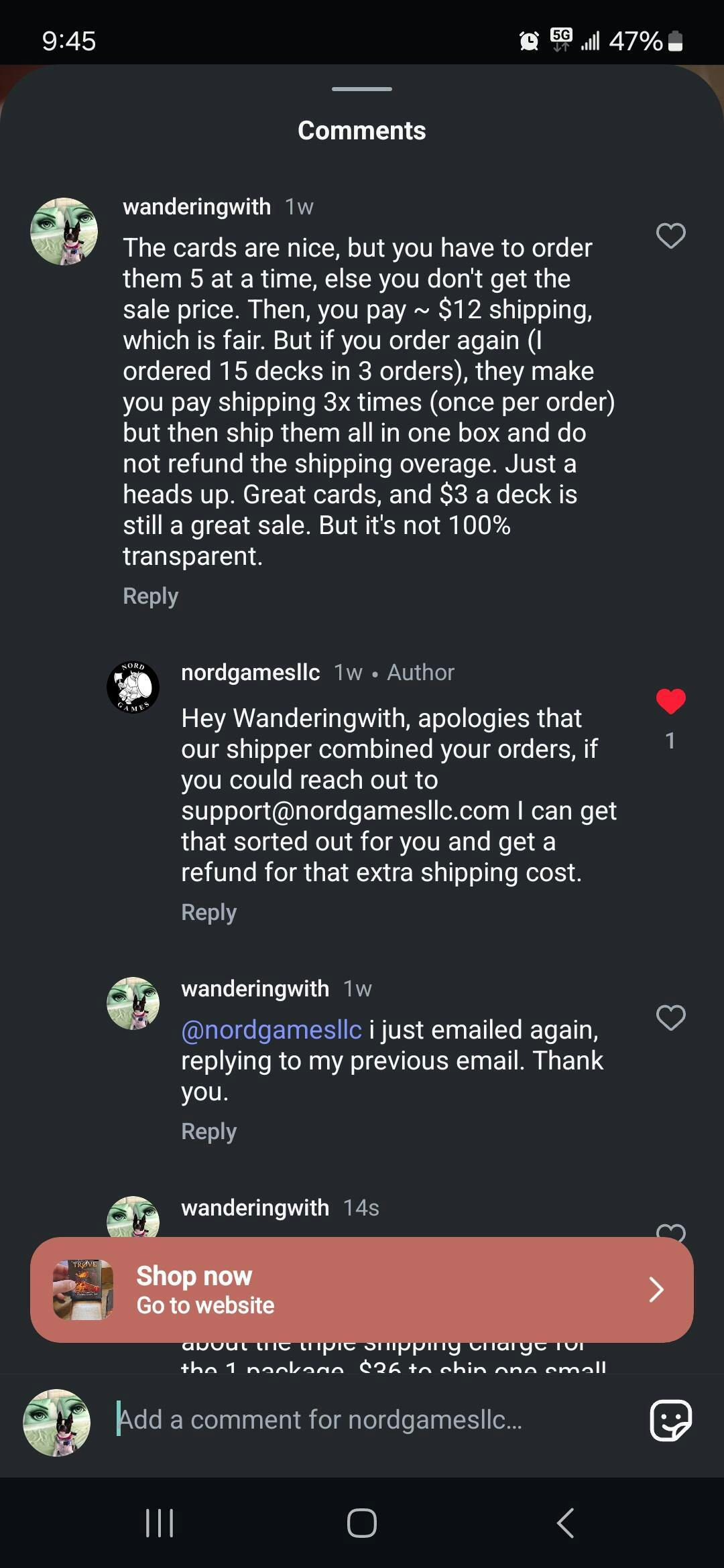Reply to wanderingwith's top comment
724x1568 pixels.
click(x=150, y=596)
